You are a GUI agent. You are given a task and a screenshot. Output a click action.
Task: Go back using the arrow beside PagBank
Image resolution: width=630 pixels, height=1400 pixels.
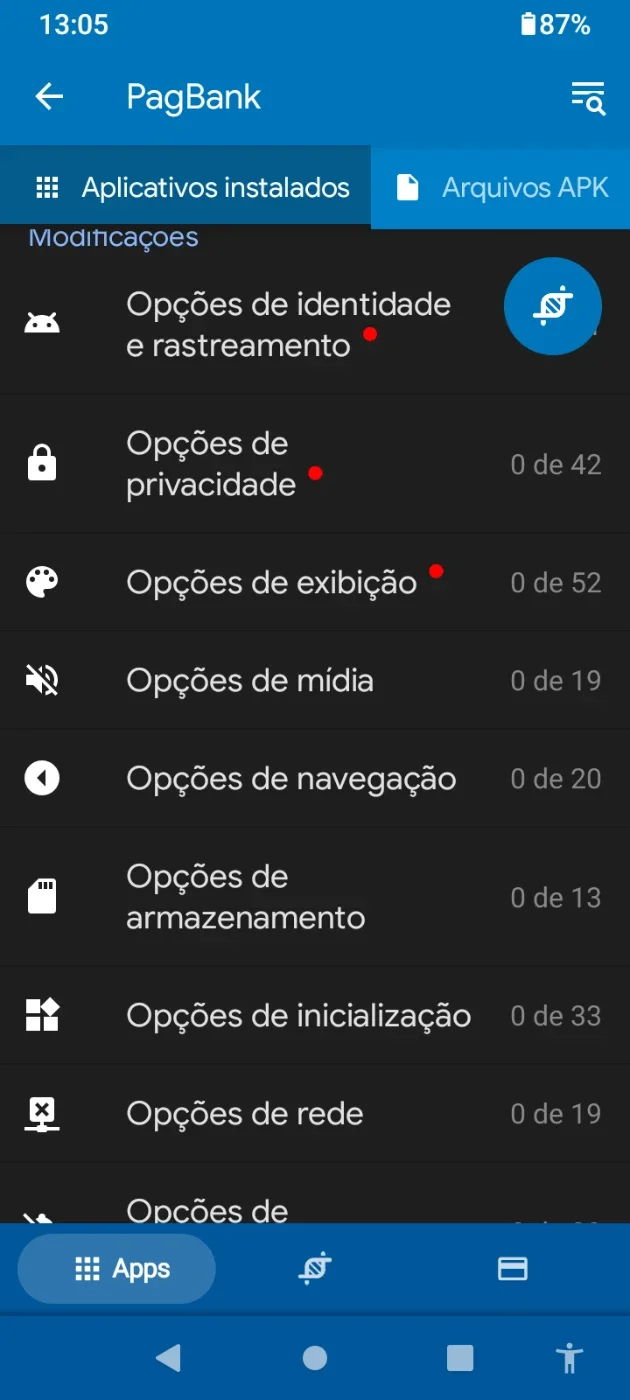pyautogui.click(x=49, y=97)
